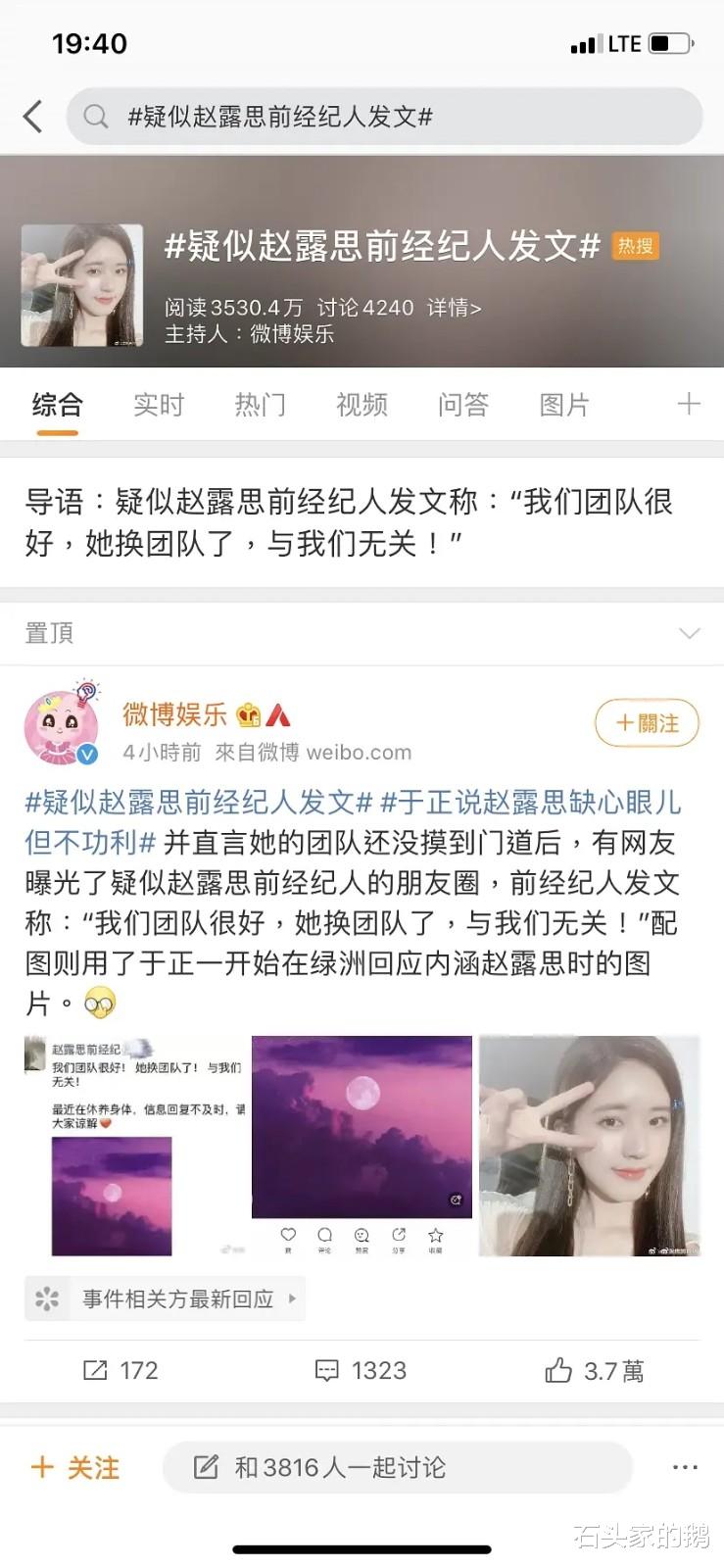Tap the pencil icon in the discussion bar
This screenshot has width=724, height=1568.
[x=206, y=1467]
